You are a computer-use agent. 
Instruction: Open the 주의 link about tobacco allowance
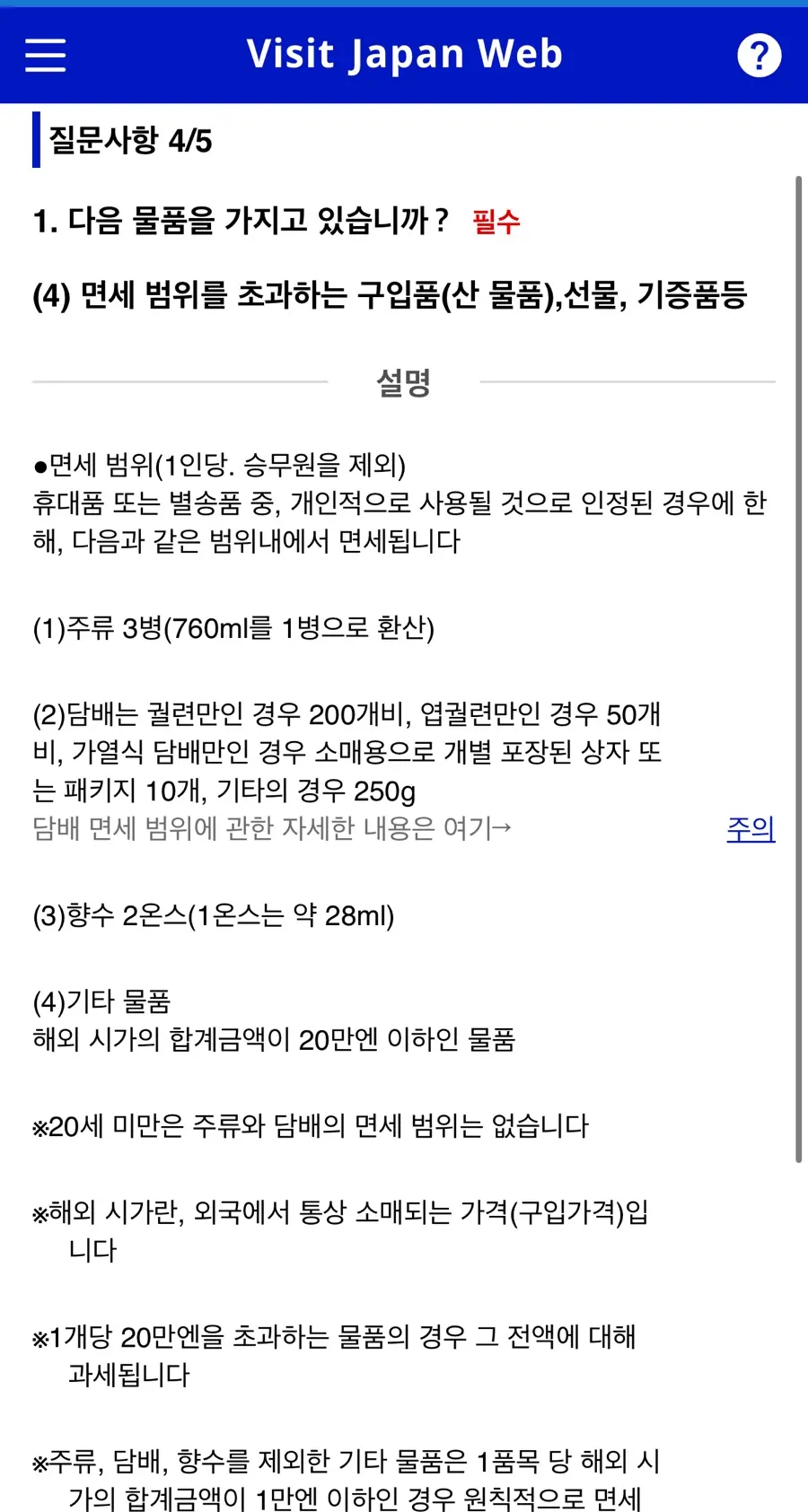click(x=751, y=828)
